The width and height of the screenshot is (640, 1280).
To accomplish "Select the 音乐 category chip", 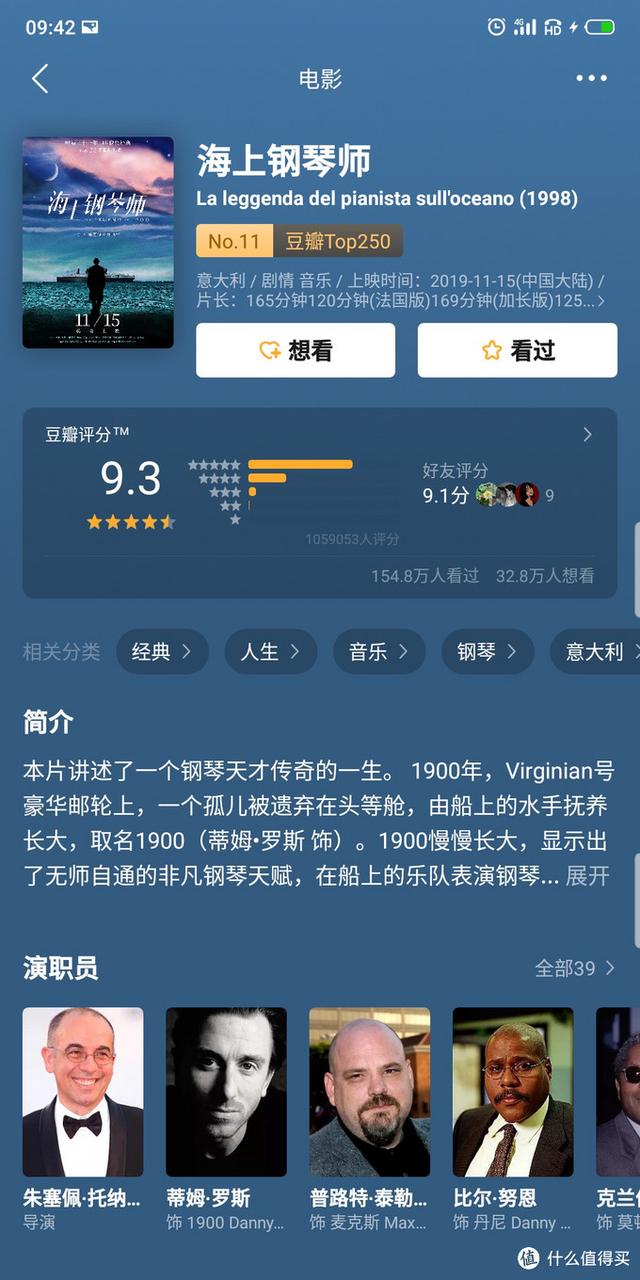I will 379,652.
